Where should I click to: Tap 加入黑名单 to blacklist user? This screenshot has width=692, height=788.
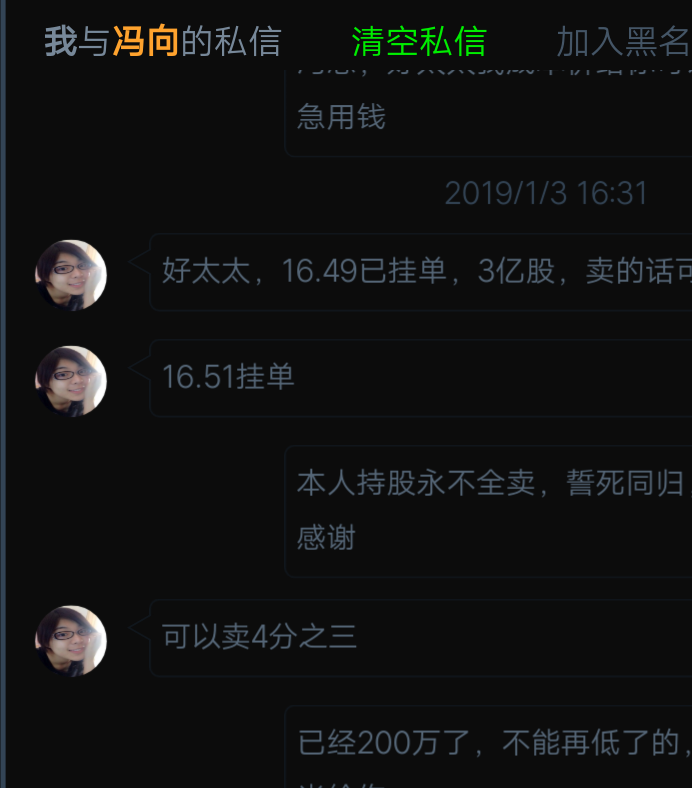[623, 42]
